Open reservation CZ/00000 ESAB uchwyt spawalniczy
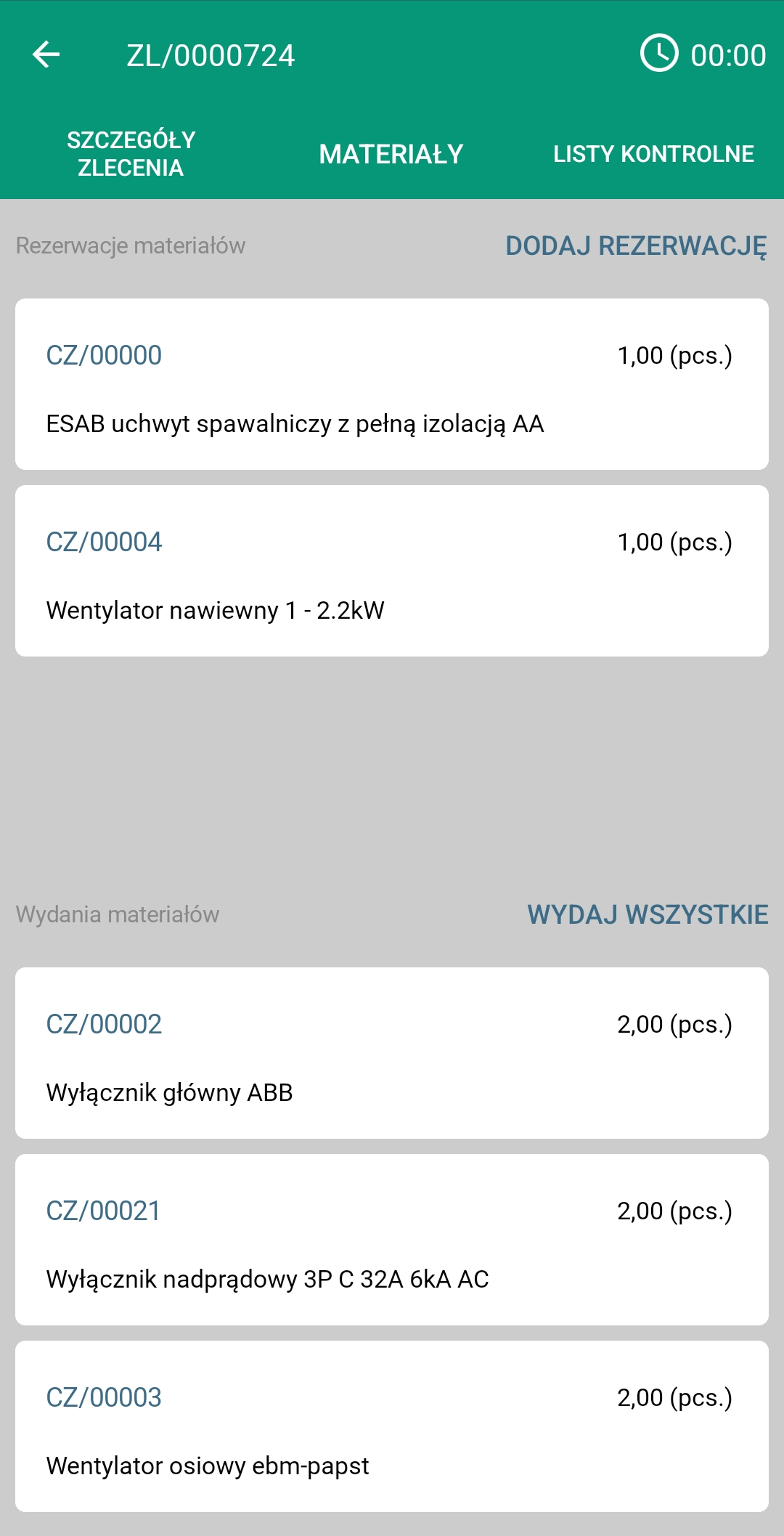The image size is (784, 1536). pyautogui.click(x=392, y=384)
